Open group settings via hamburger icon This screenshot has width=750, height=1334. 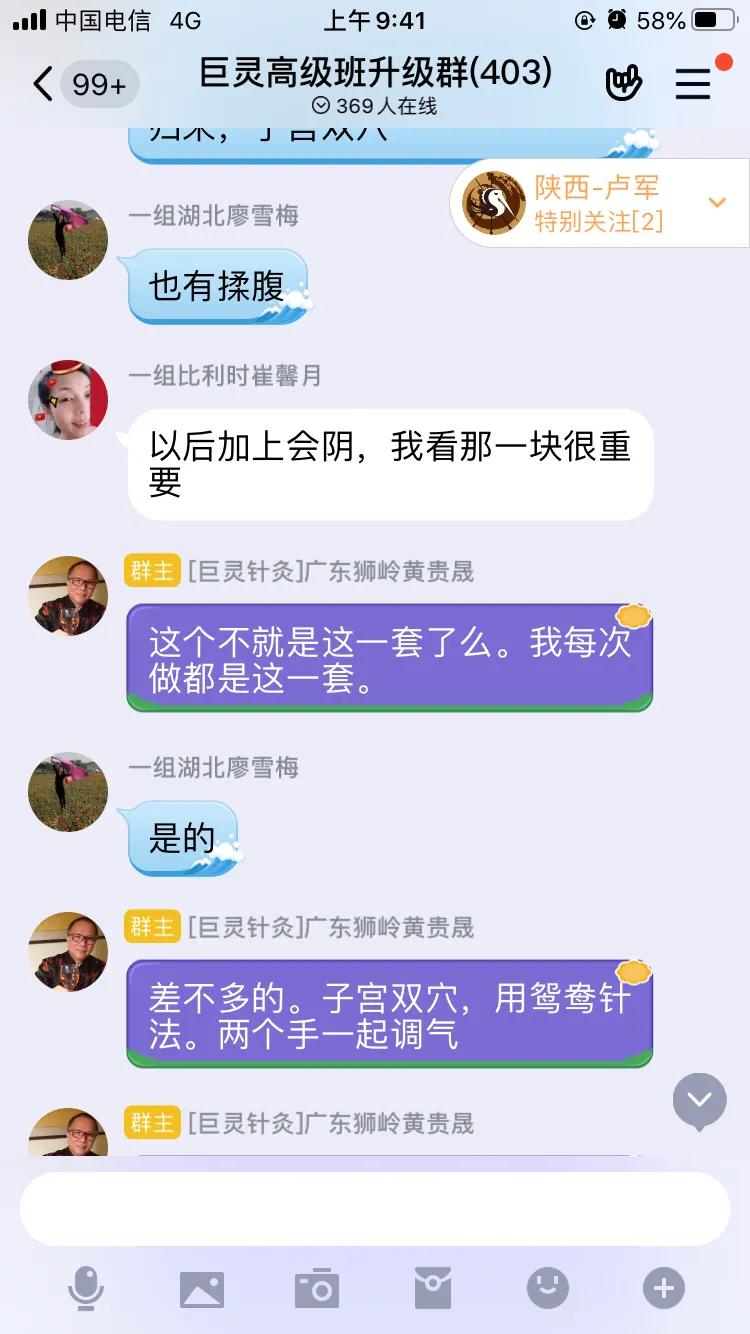[x=692, y=84]
